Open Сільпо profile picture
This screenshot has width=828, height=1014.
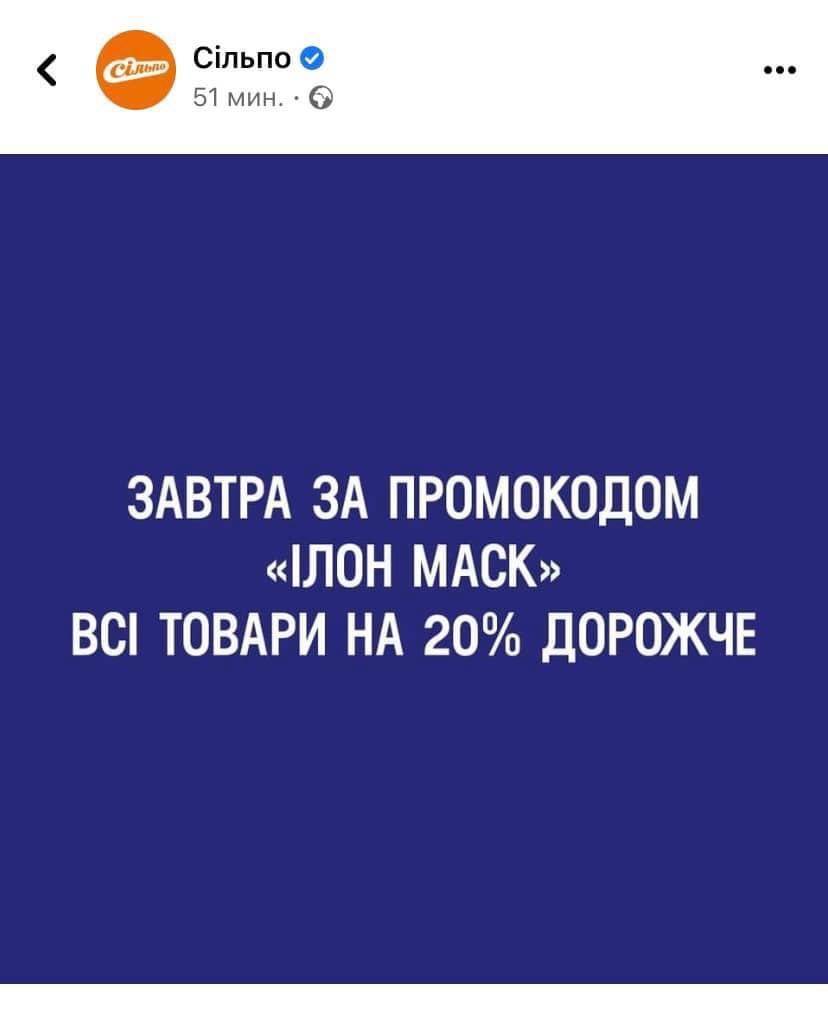point(135,72)
